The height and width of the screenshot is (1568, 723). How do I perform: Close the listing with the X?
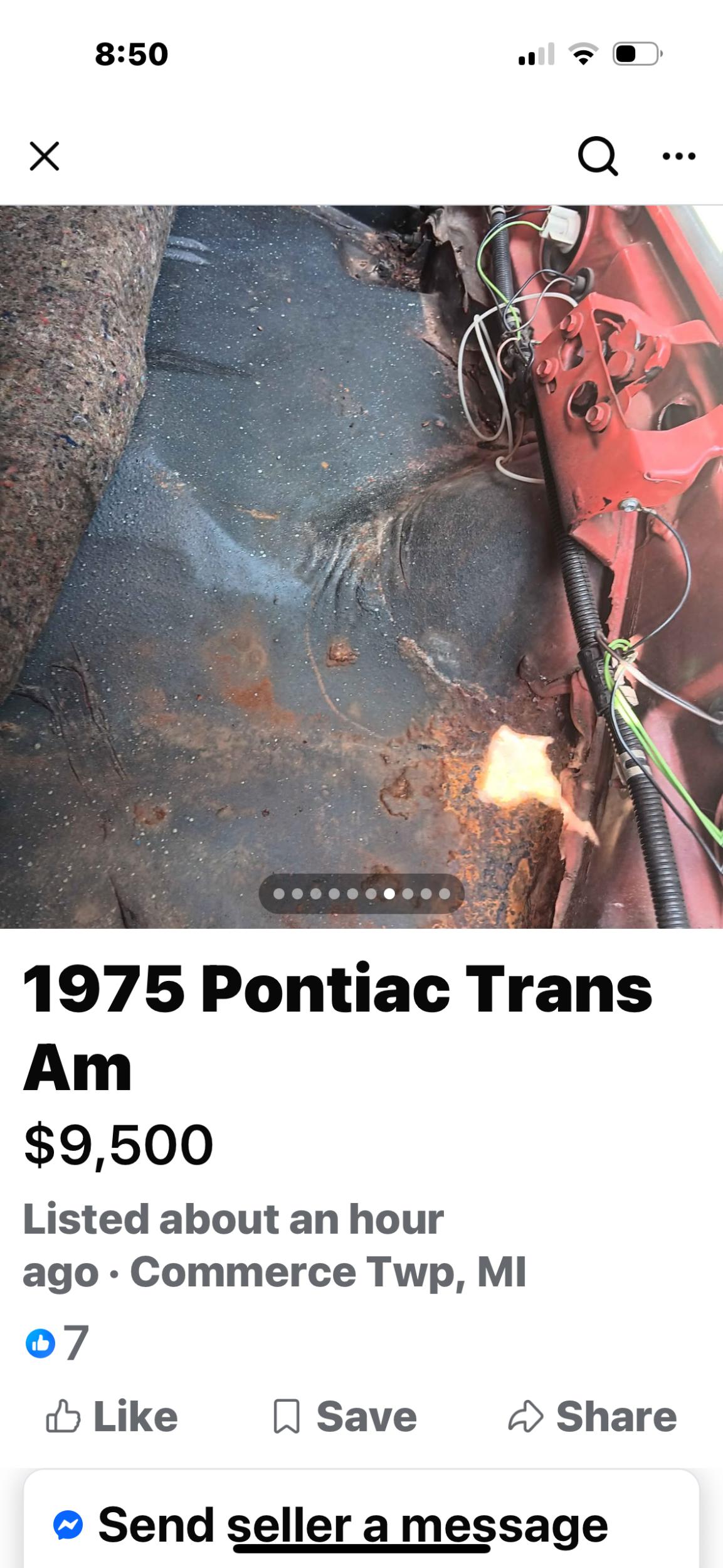(x=45, y=156)
